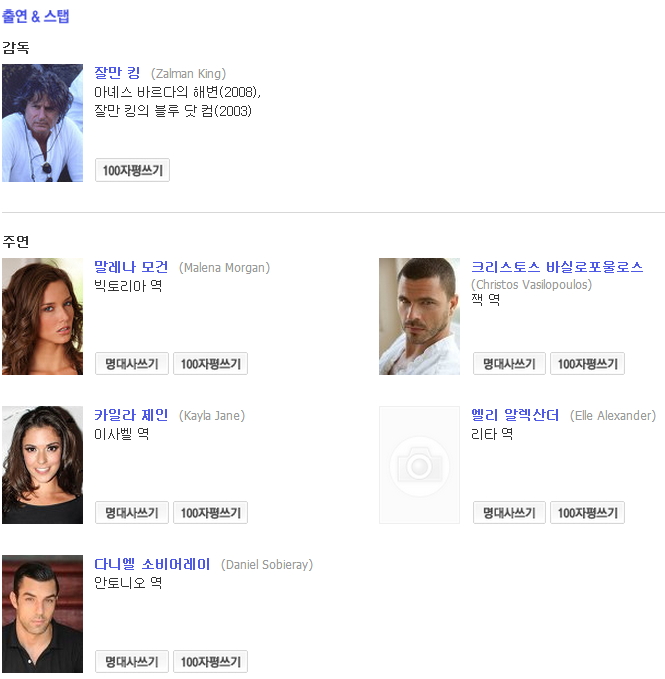Tap 명대사쓰기 for 카일라 제인
This screenshot has width=665, height=679.
tap(132, 513)
